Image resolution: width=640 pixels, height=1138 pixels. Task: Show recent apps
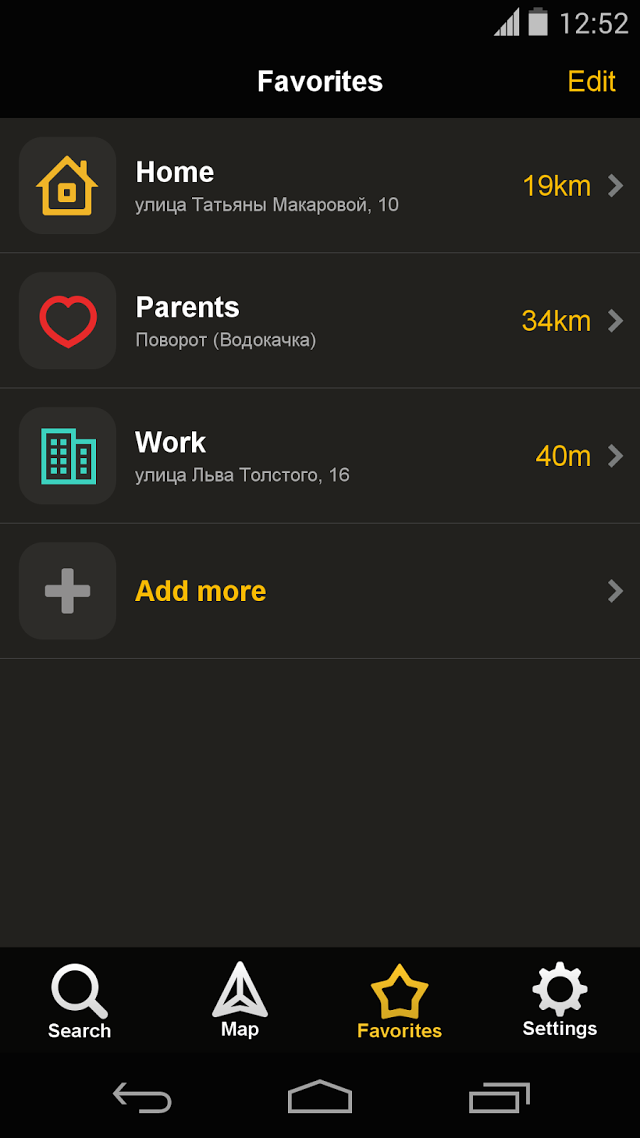(499, 1097)
